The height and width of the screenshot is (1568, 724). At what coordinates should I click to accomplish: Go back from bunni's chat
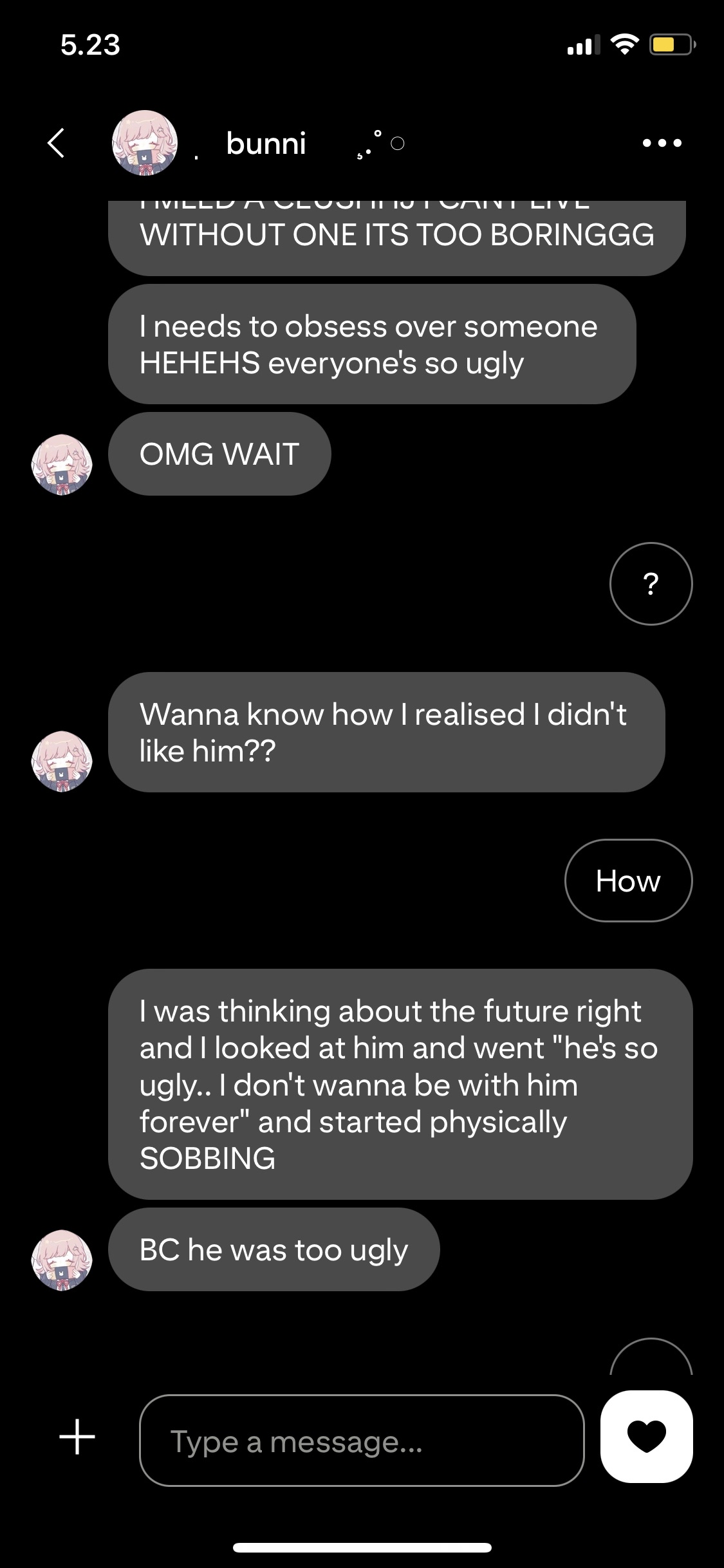click(x=57, y=143)
